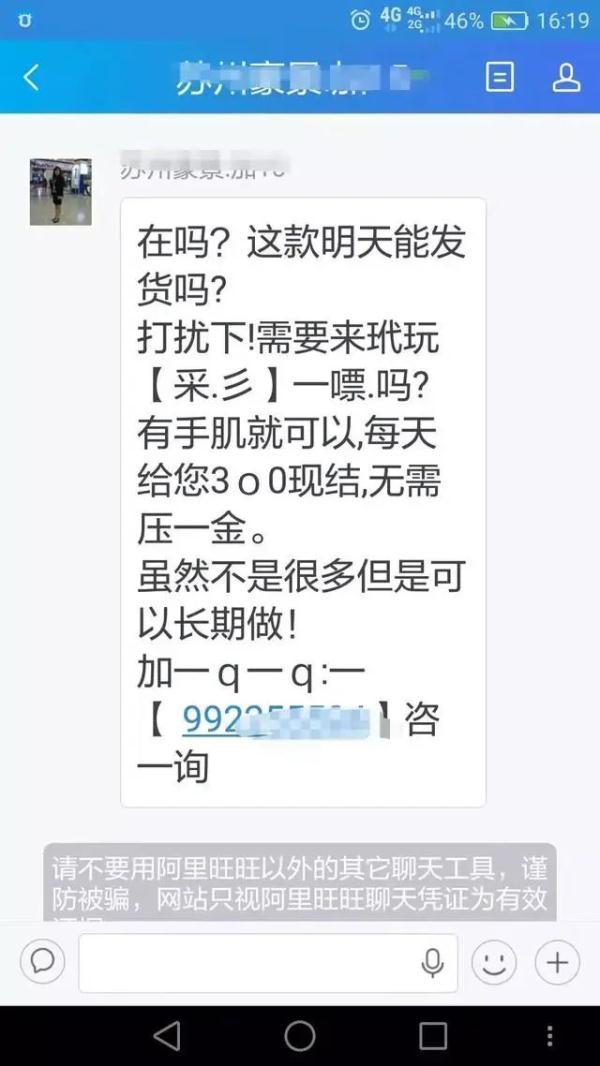Viewport: 600px width, 1066px height.
Task: Open the emoji picker
Action: click(493, 963)
